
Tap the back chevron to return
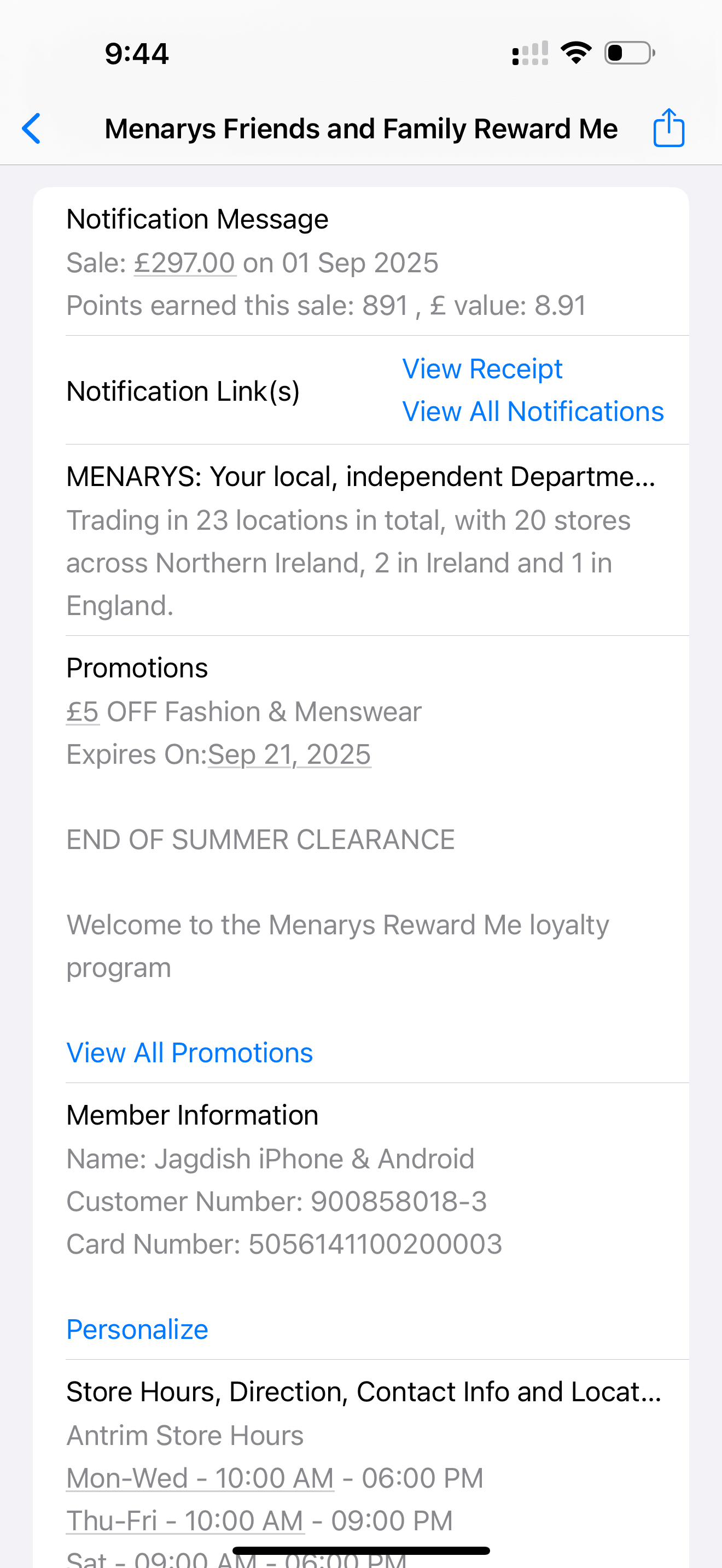point(31,128)
